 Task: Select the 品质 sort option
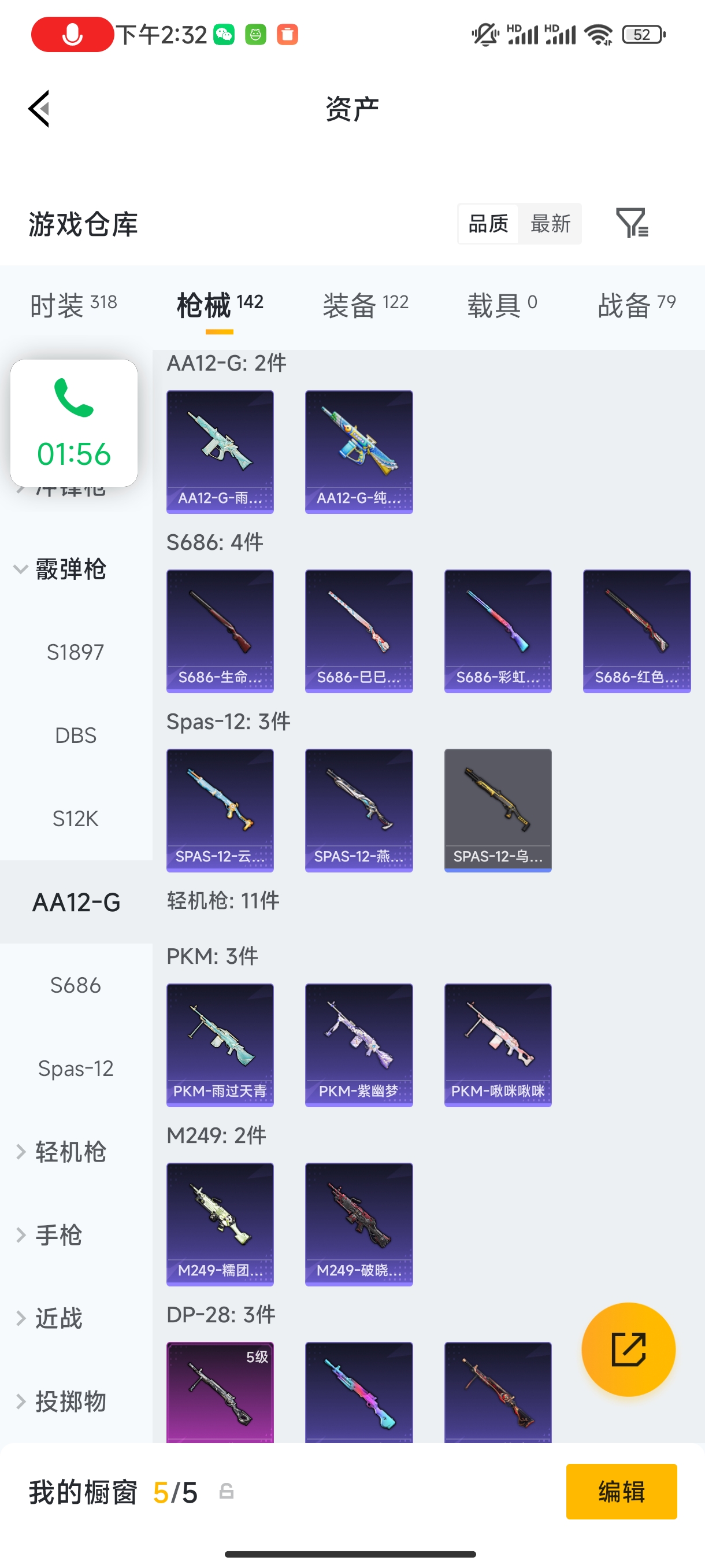tap(488, 224)
